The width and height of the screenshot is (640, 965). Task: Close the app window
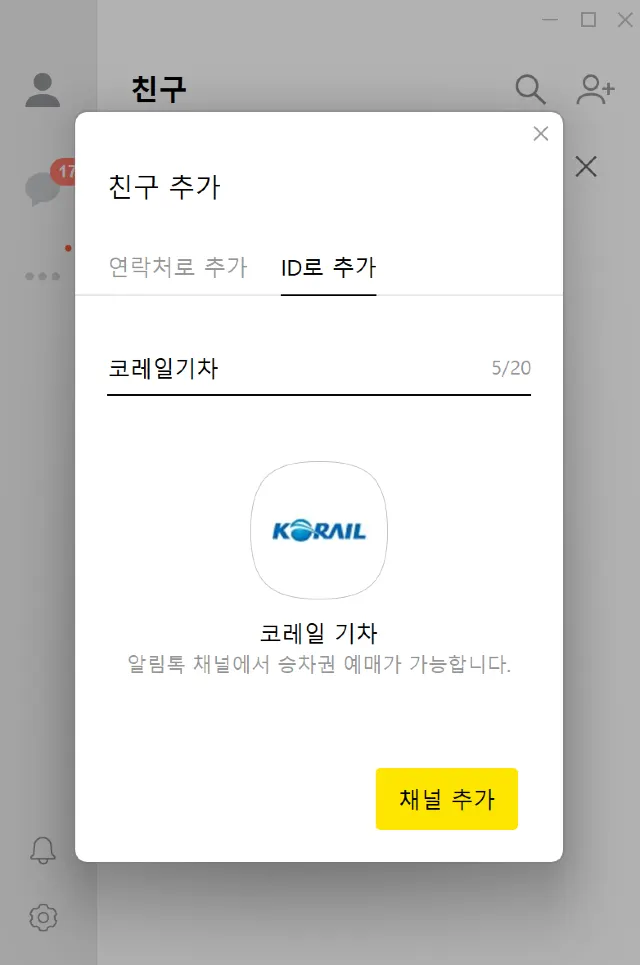coord(625,20)
